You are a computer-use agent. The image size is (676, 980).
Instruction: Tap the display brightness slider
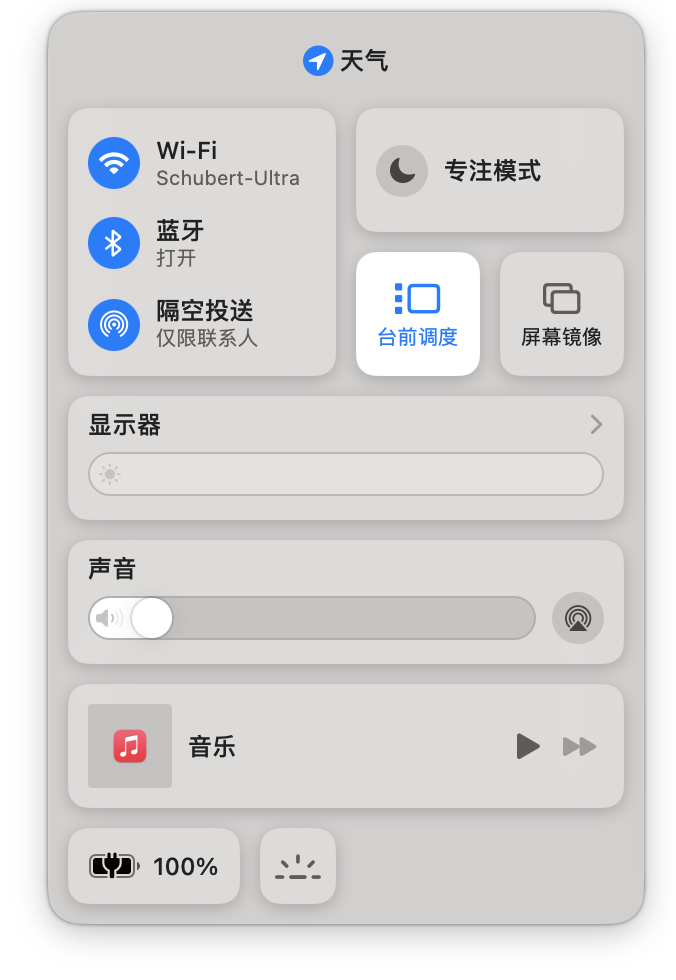click(346, 474)
